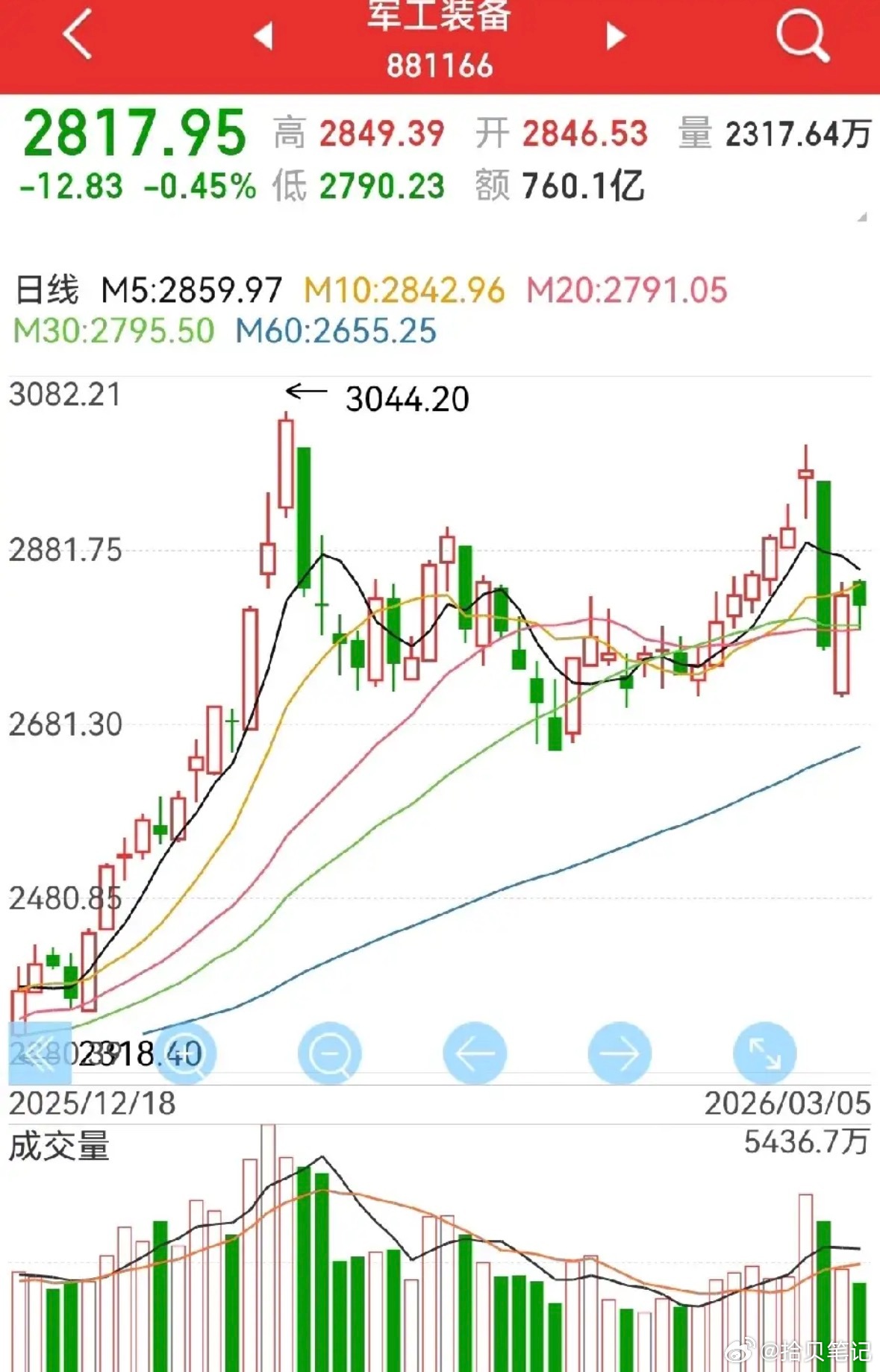Switch to the previous sector index
880x1372 pixels.
pos(263,36)
